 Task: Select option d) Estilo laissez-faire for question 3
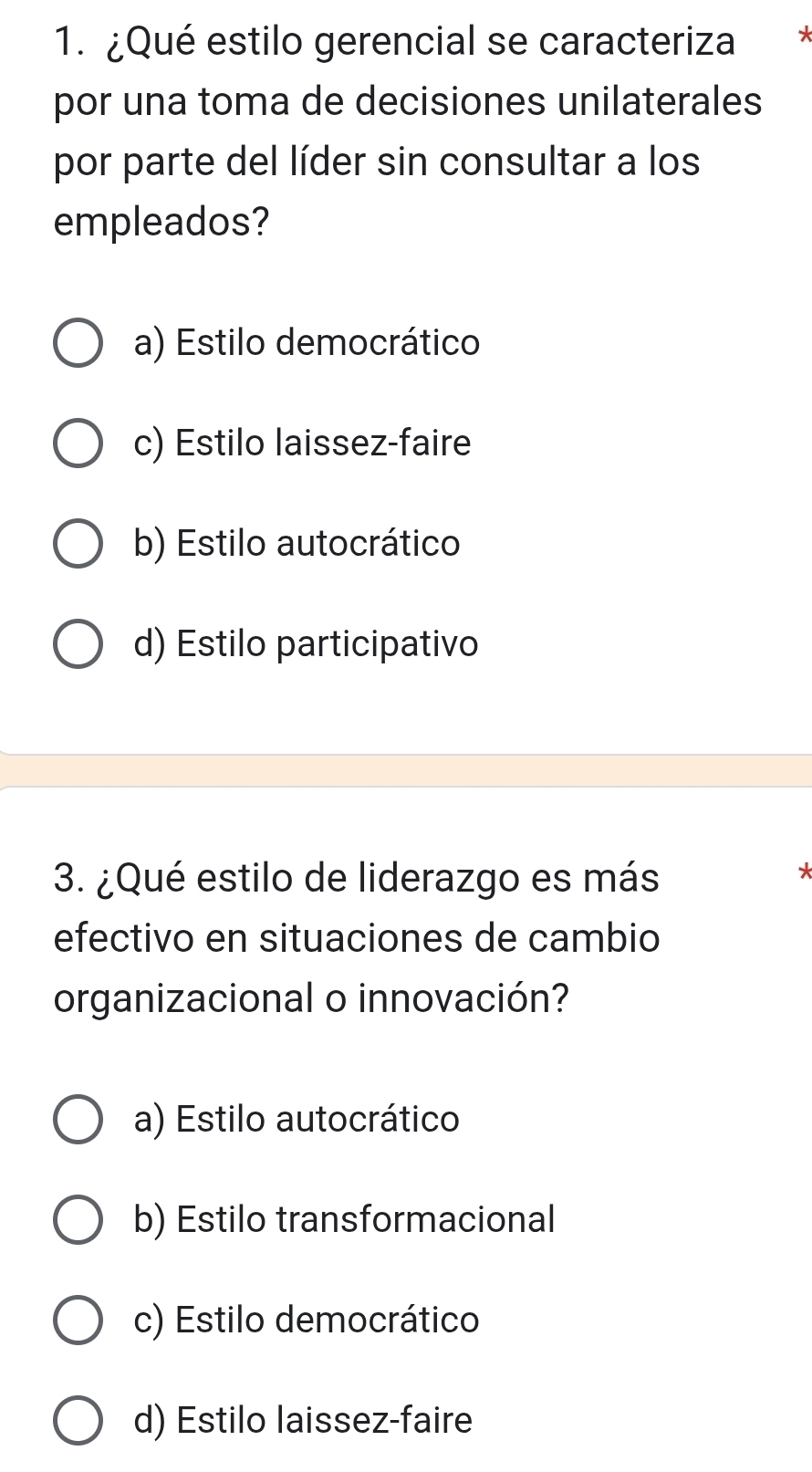[x=78, y=1421]
